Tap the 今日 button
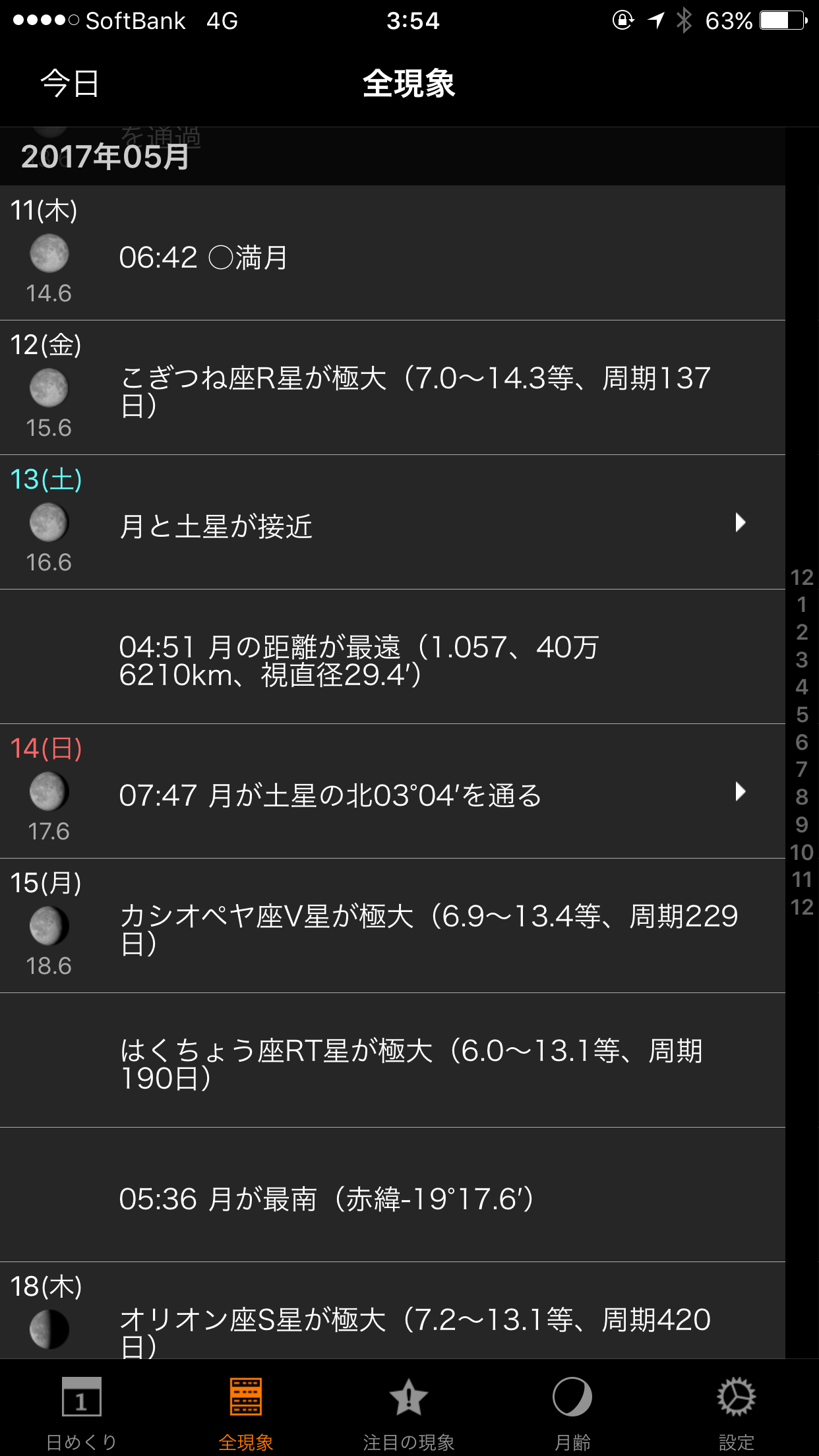Viewport: 819px width, 1456px height. pyautogui.click(x=70, y=84)
